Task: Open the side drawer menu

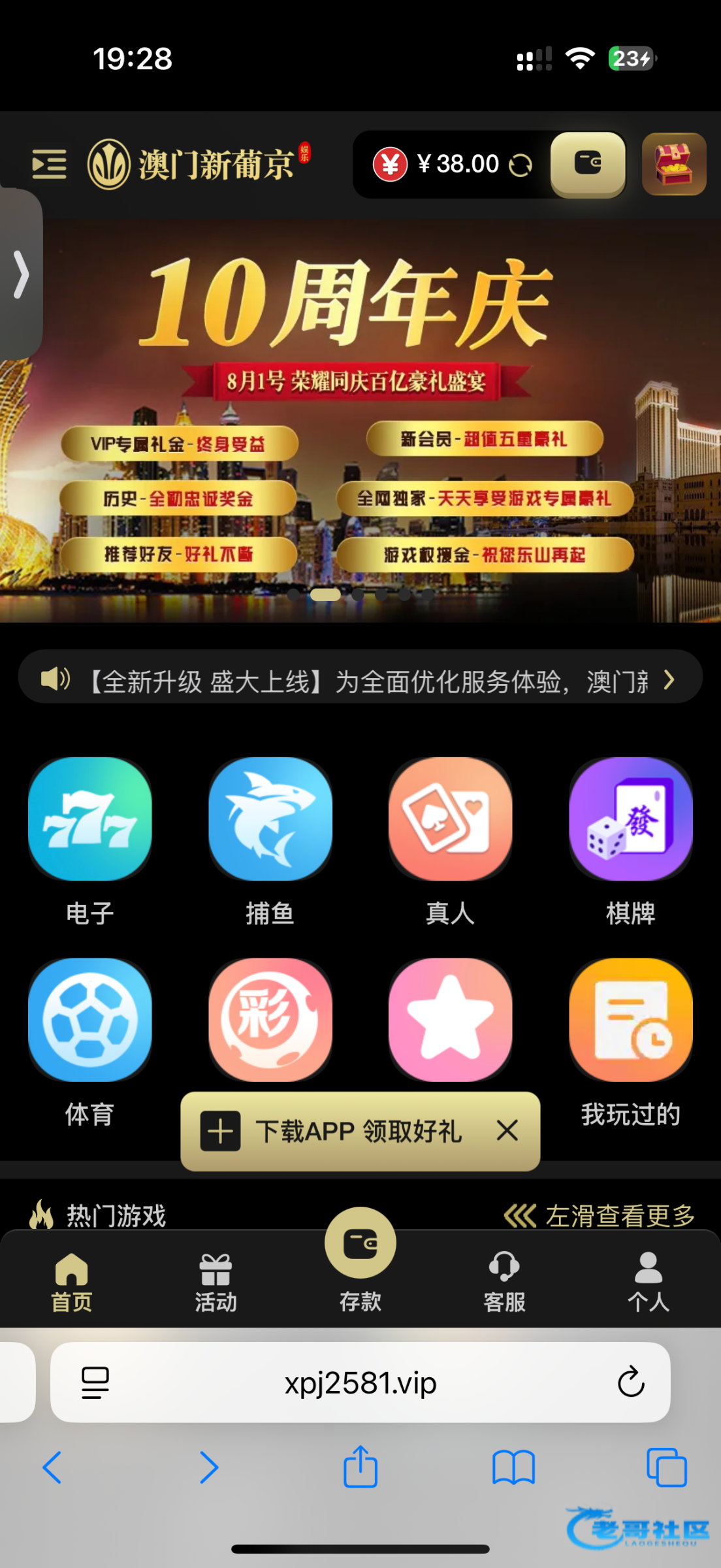Action: coord(49,164)
